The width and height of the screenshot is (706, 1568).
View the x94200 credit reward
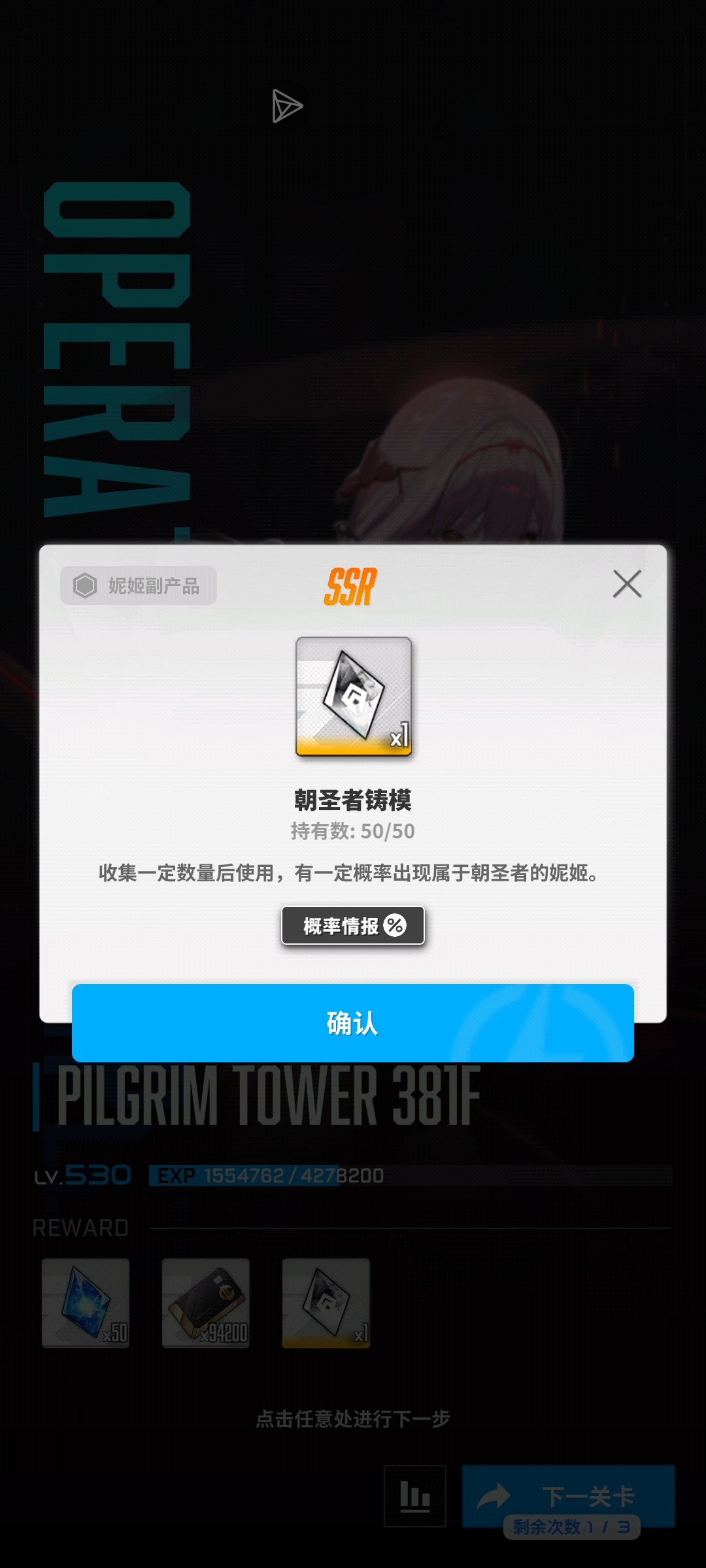[x=206, y=1303]
